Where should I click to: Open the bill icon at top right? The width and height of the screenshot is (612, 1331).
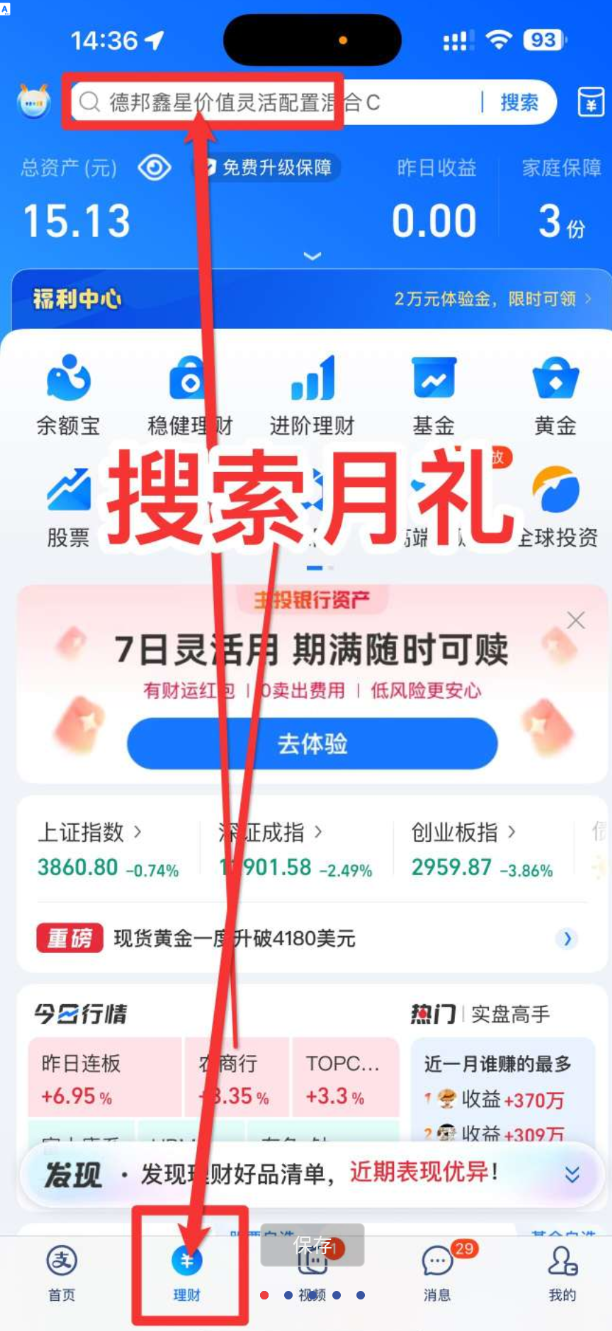click(591, 102)
